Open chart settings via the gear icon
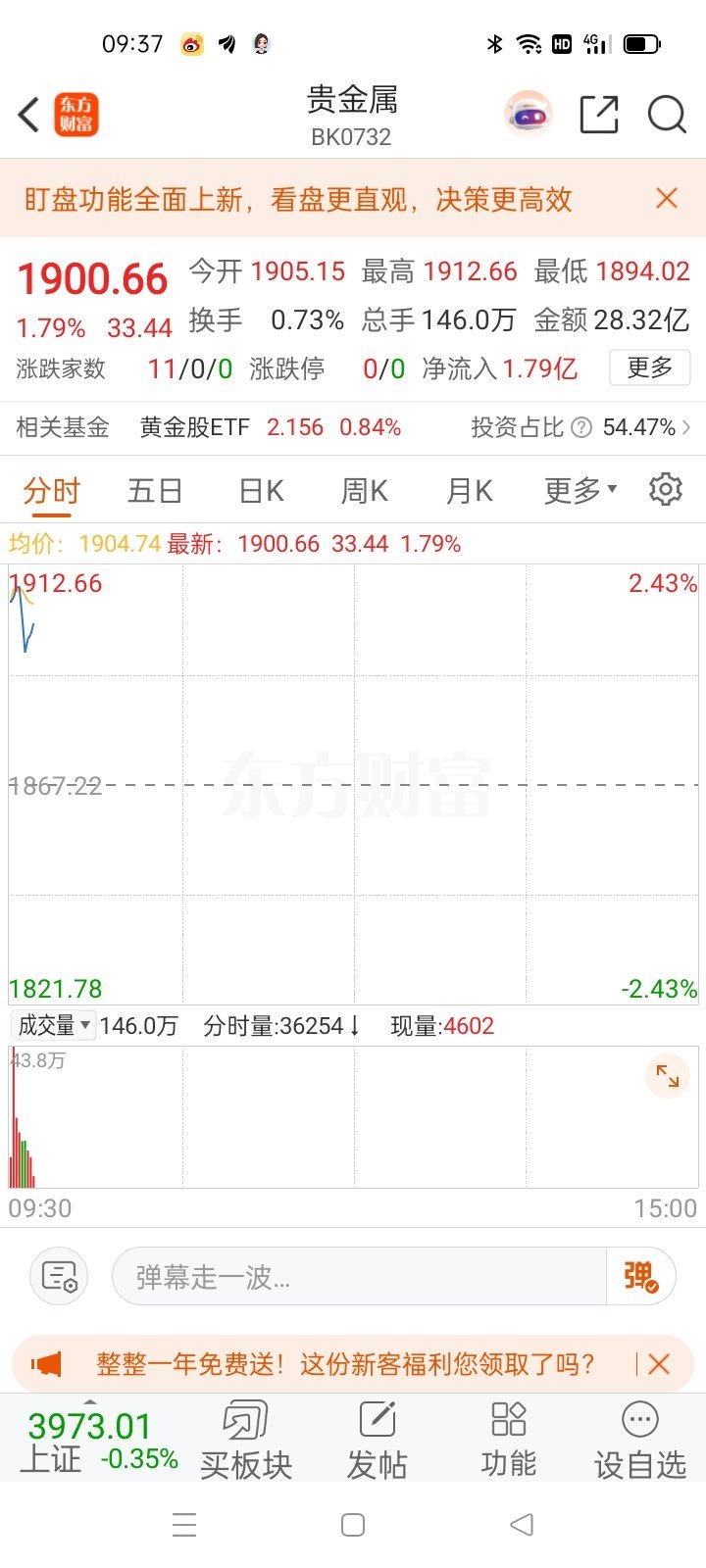The height and width of the screenshot is (1568, 706). tap(665, 489)
